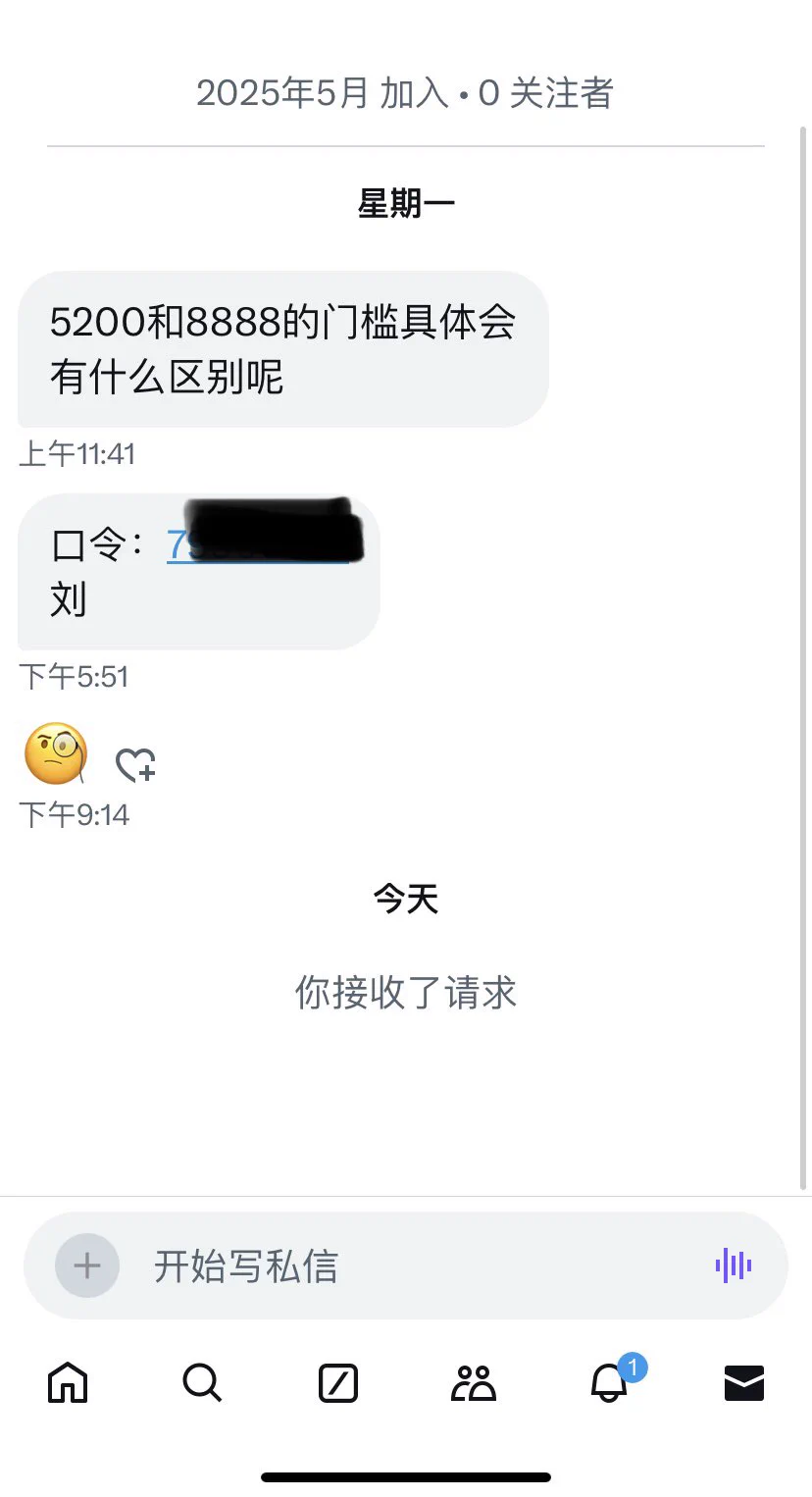The height and width of the screenshot is (1497, 812).
Task: Go to the Home tab
Action: tap(68, 1383)
